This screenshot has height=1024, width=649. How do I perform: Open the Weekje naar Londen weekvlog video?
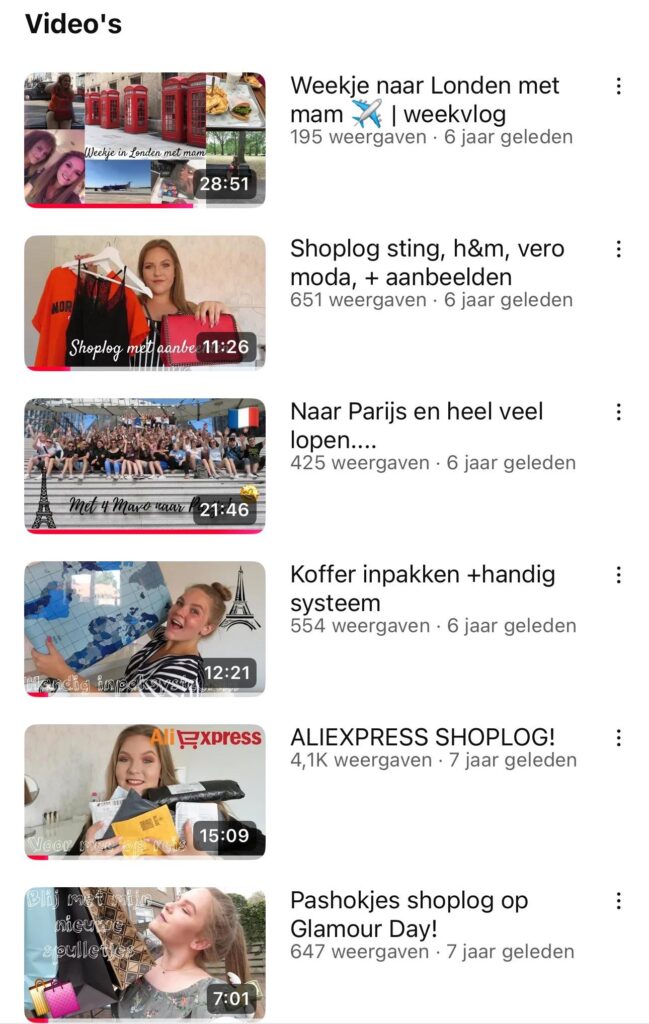click(145, 139)
